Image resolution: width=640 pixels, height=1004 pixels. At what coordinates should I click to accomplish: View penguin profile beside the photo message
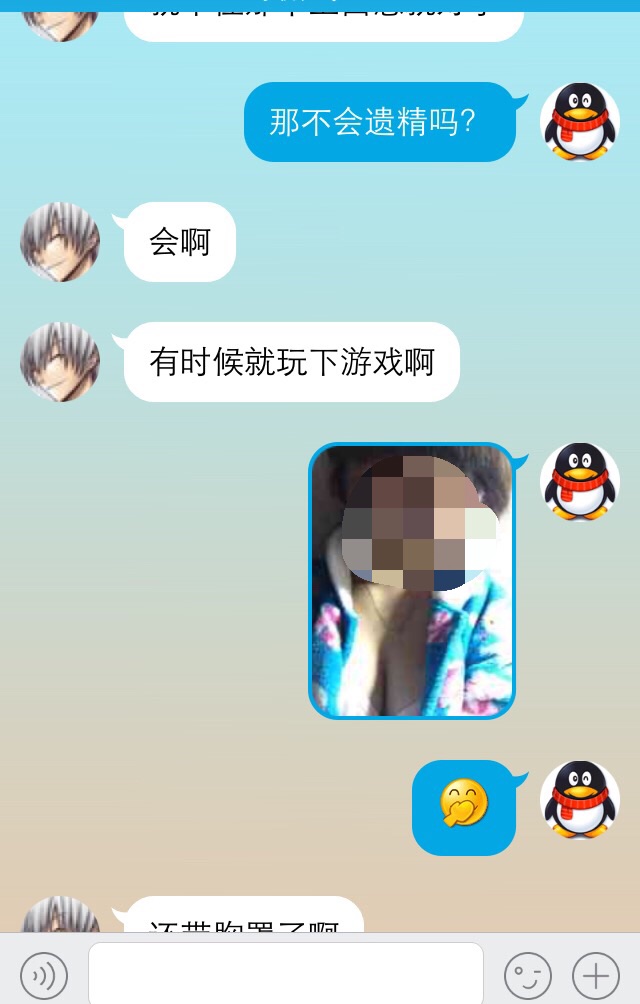(580, 482)
